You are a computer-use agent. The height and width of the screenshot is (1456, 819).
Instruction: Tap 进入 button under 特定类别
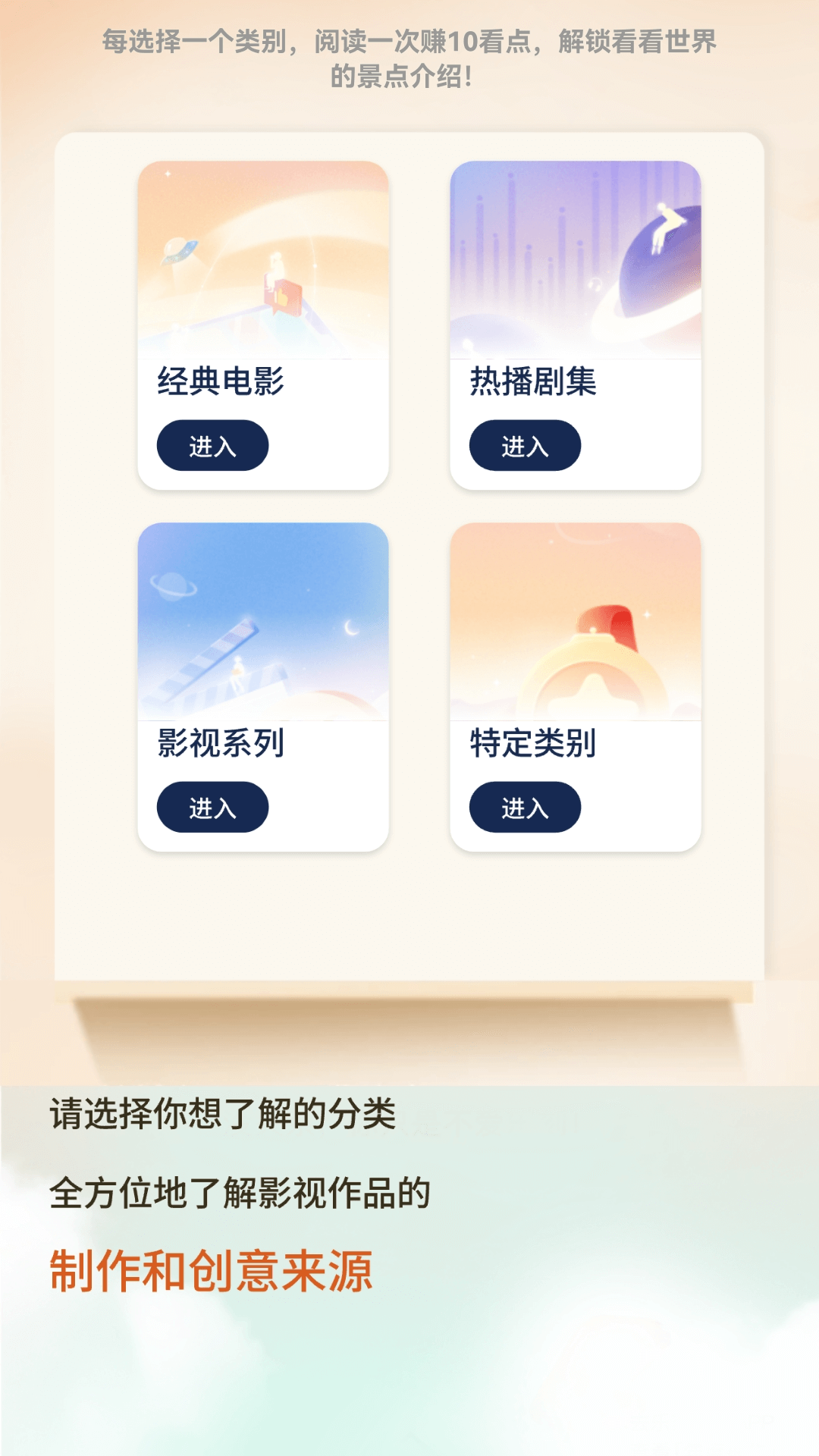pos(525,807)
